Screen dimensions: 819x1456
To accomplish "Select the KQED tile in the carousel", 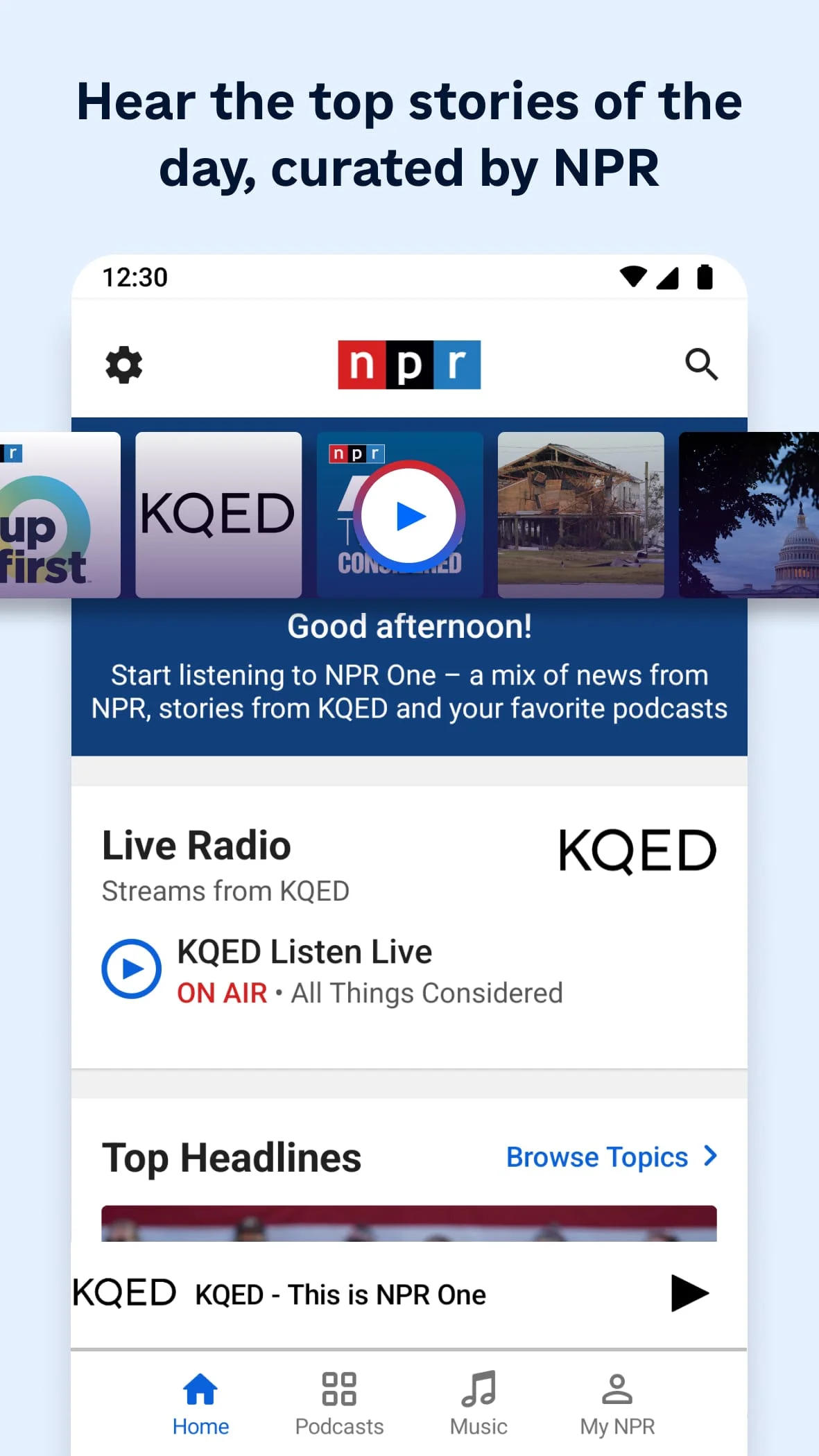I will (x=218, y=514).
